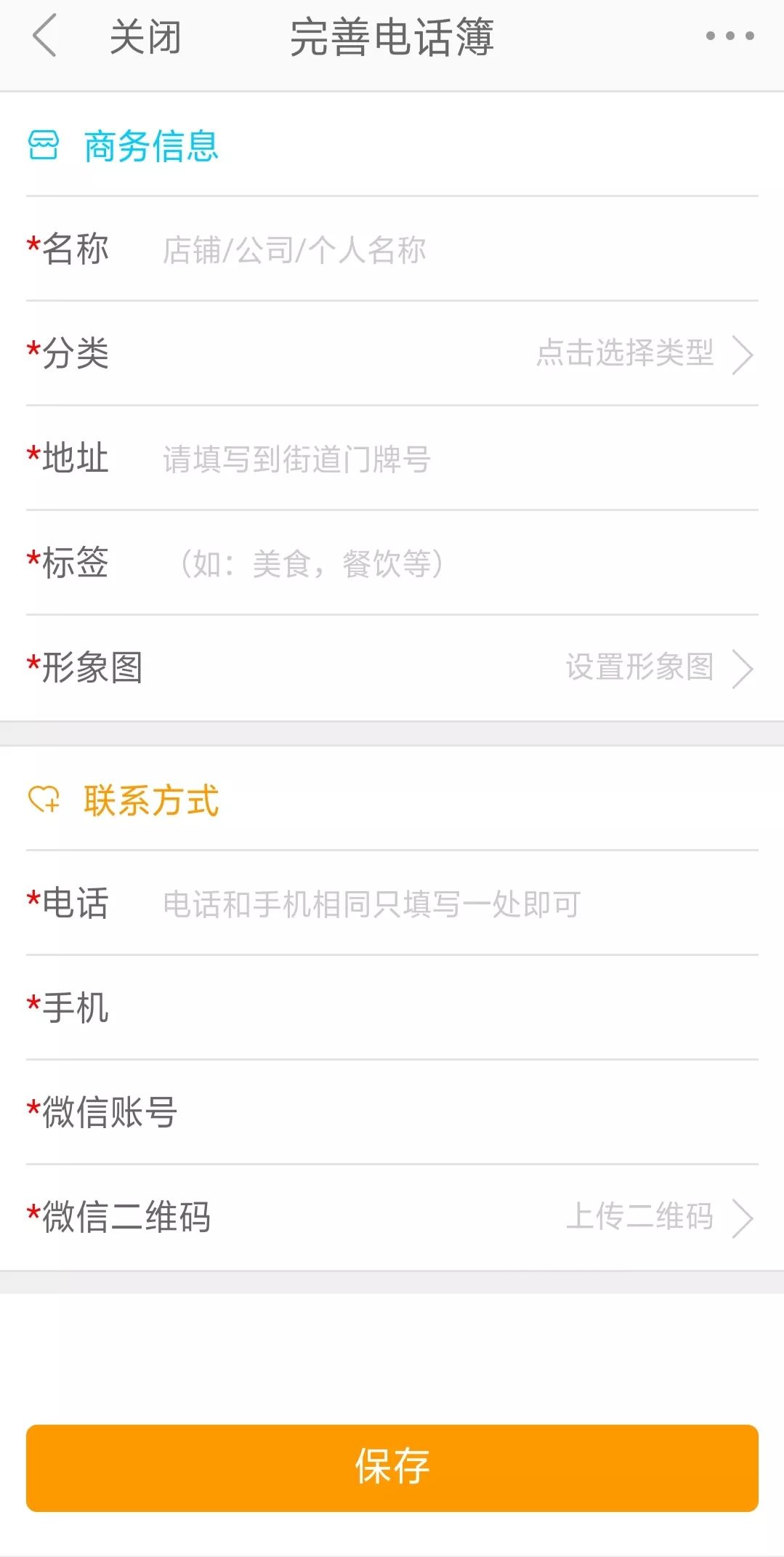The height and width of the screenshot is (1557, 784).
Task: Focus the 电话 phone number field
Action: click(x=458, y=904)
